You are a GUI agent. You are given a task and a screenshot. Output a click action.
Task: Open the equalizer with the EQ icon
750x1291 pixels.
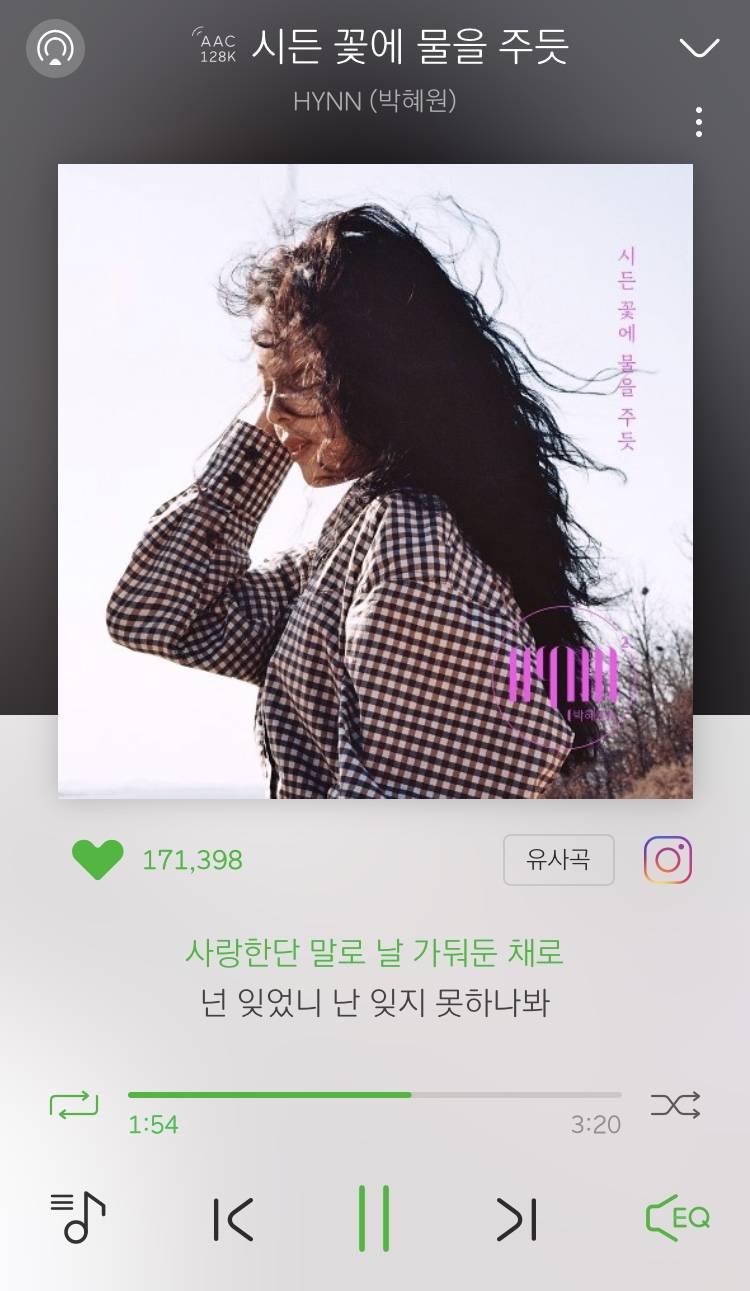[678, 1218]
